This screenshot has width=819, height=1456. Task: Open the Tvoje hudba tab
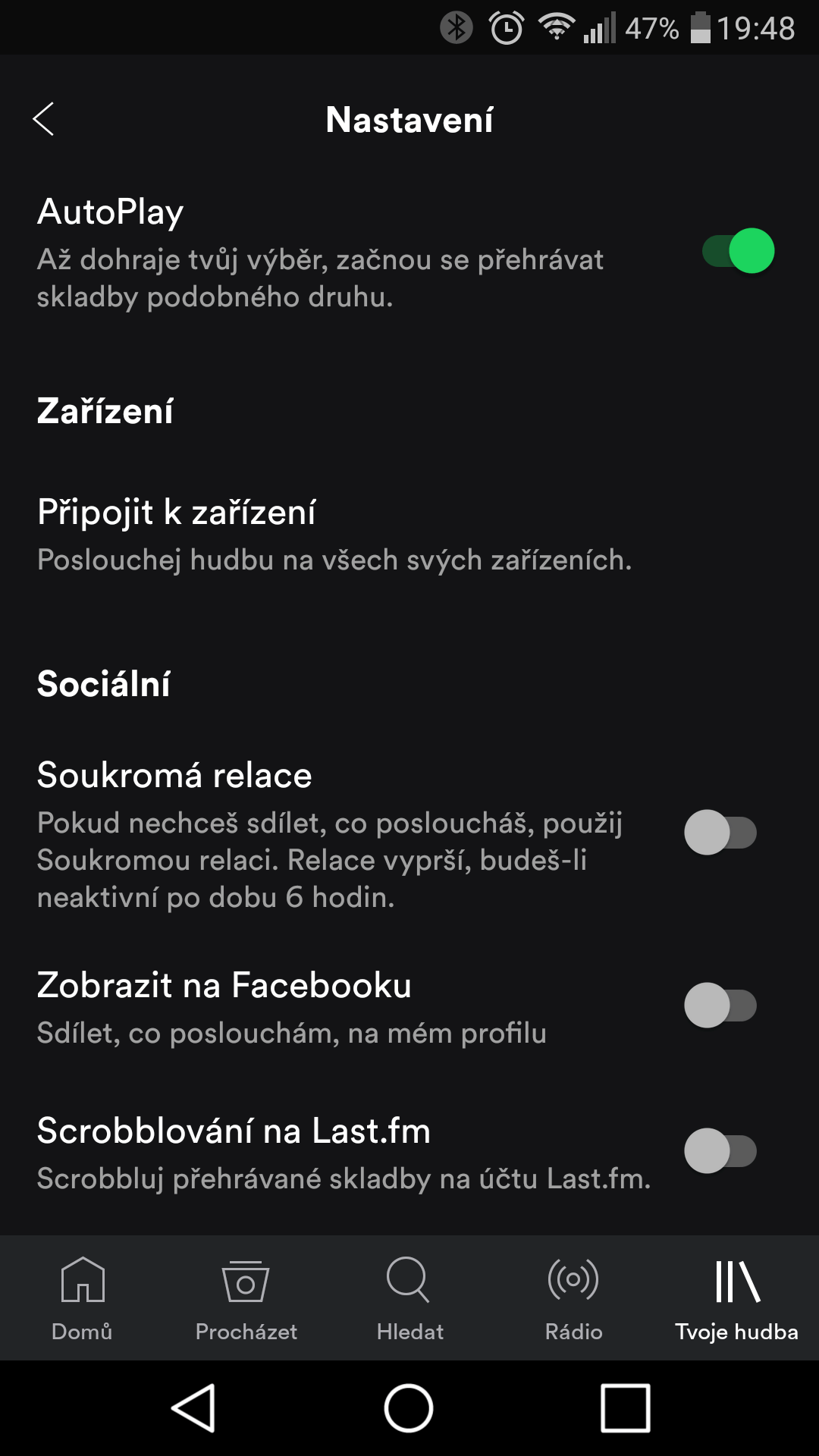point(737,1298)
